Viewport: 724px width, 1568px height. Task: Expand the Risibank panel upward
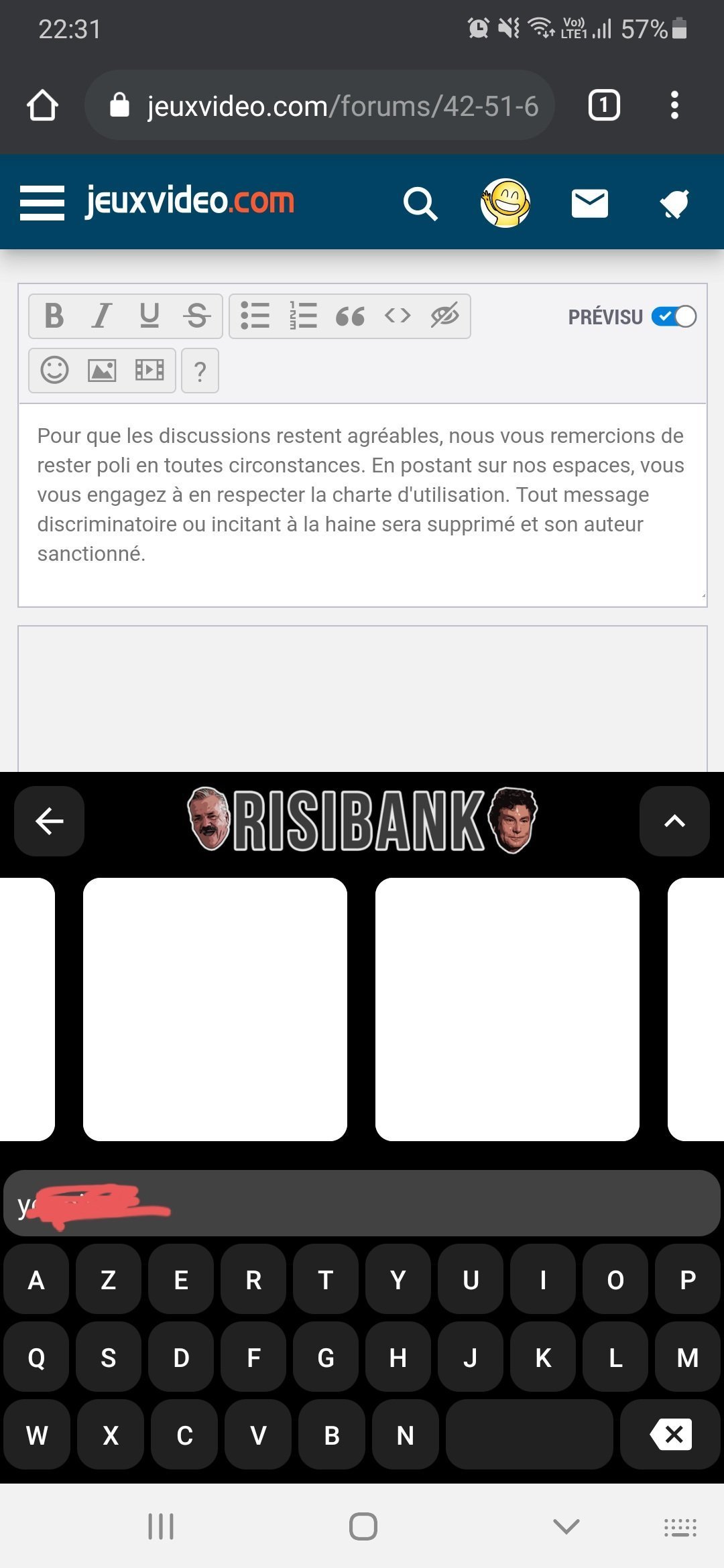[x=674, y=821]
